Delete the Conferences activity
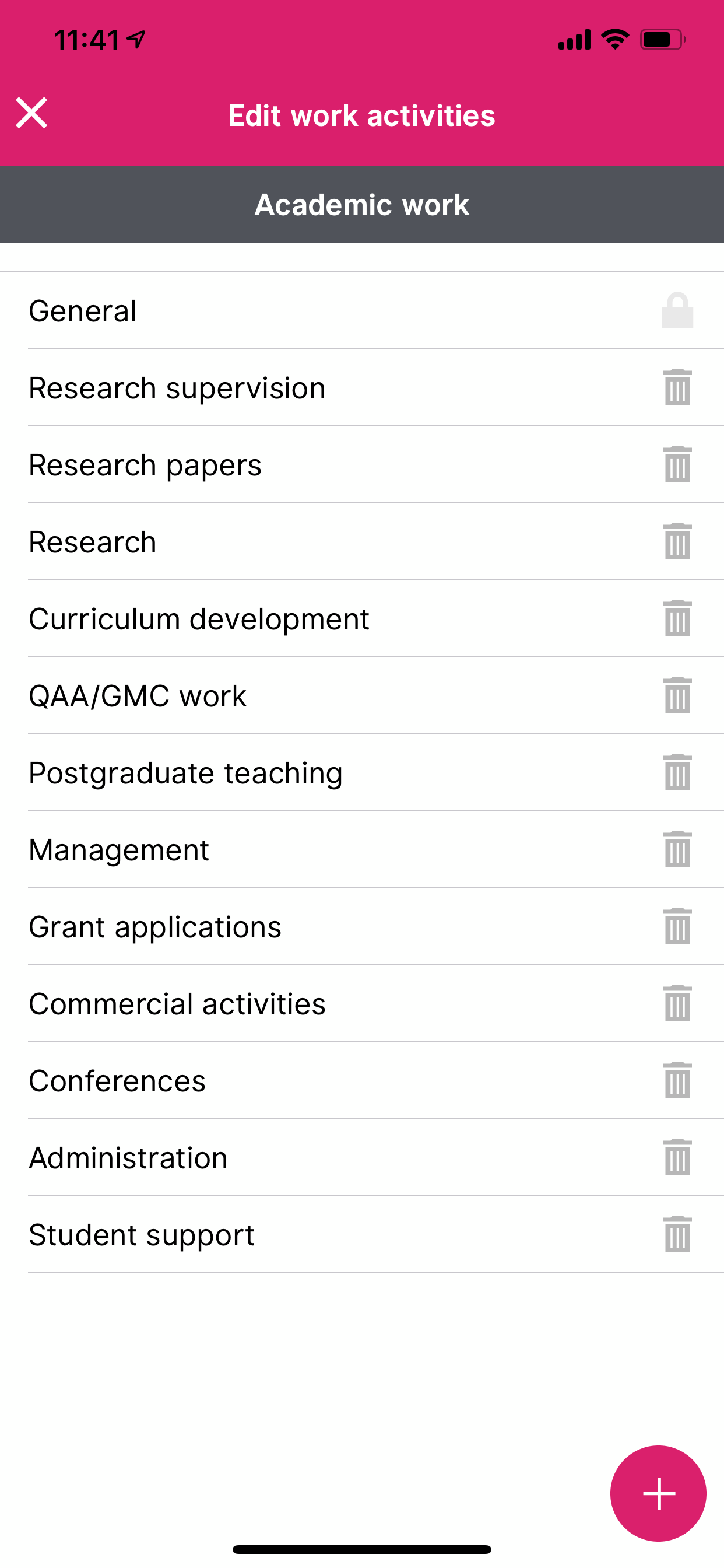724x1568 pixels. pos(677,1080)
